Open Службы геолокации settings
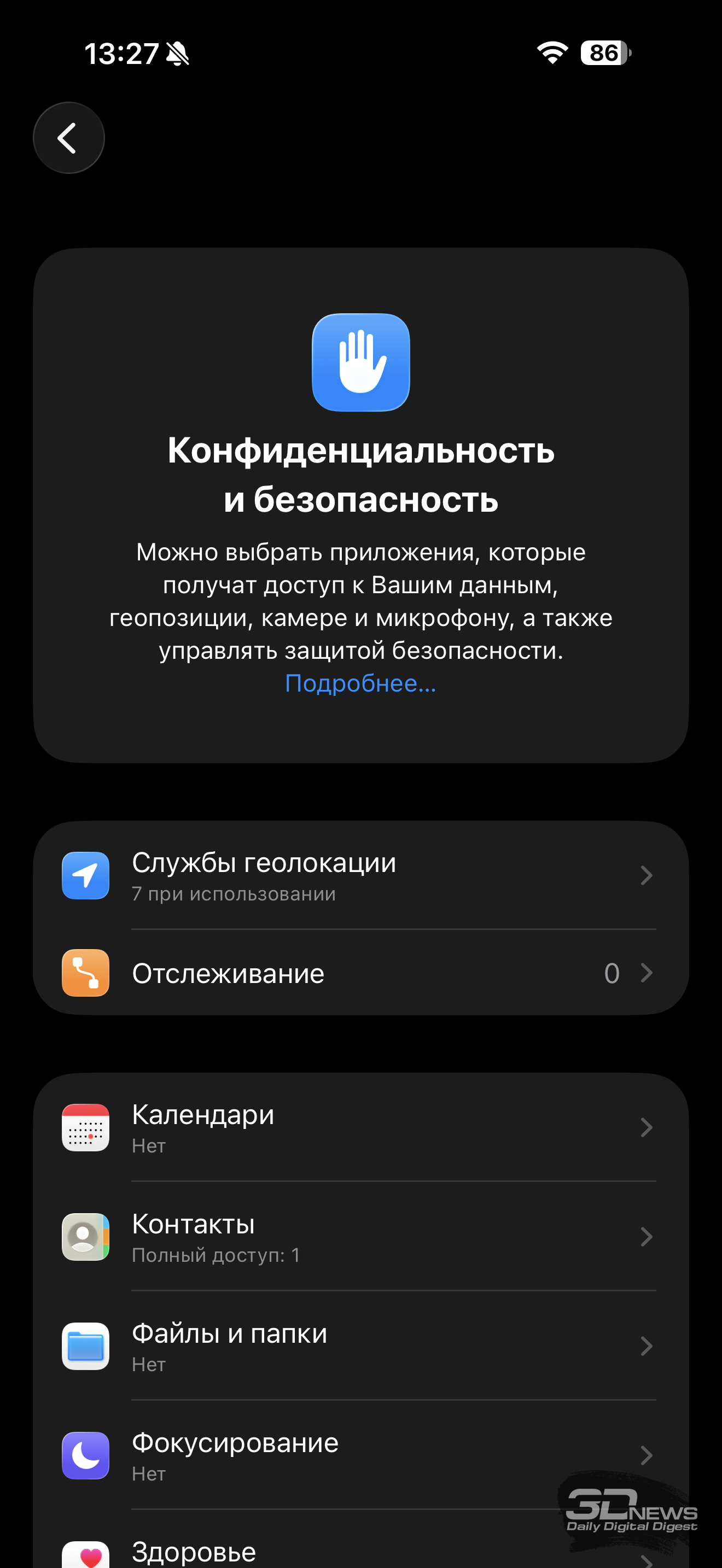 coord(360,876)
